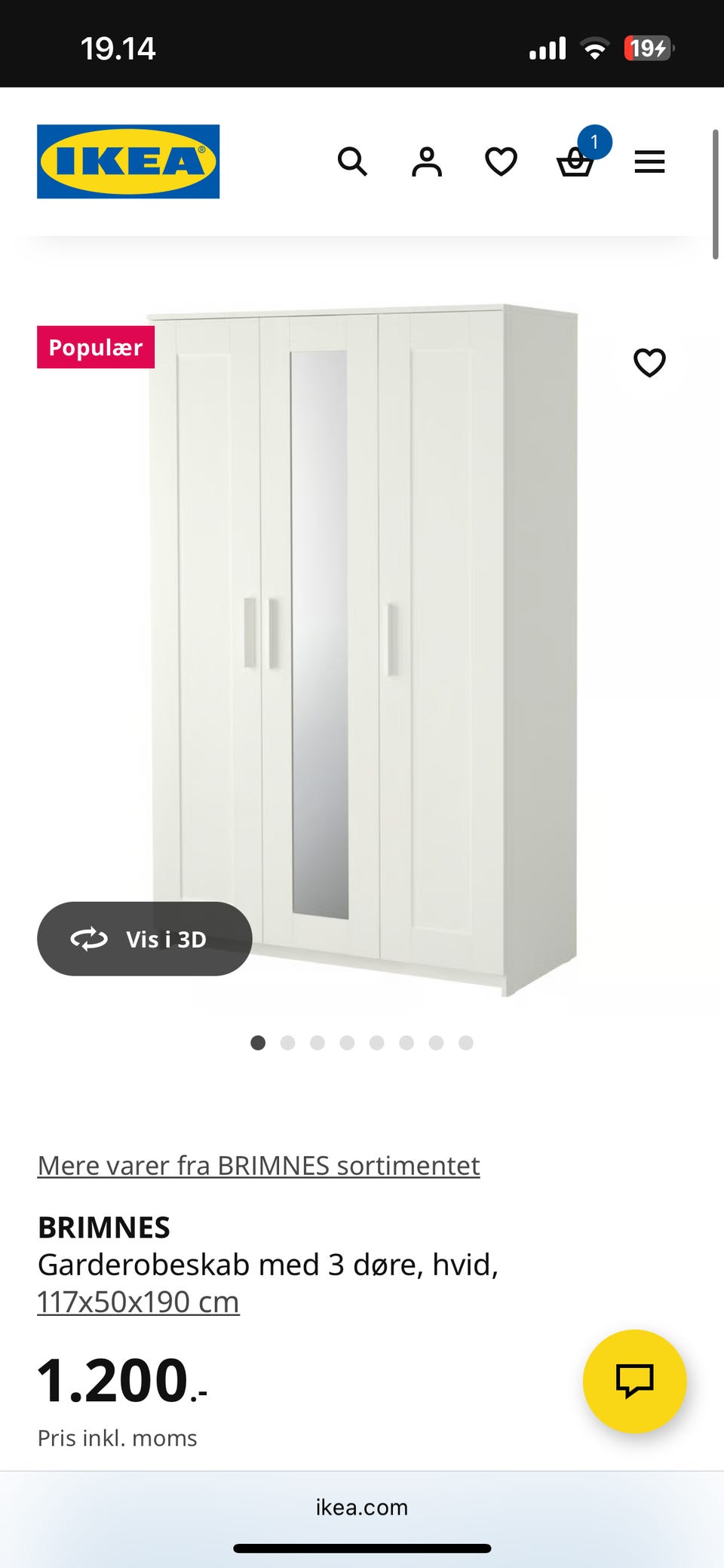Open the search magnifier icon
This screenshot has height=1568, width=724.
(x=352, y=161)
